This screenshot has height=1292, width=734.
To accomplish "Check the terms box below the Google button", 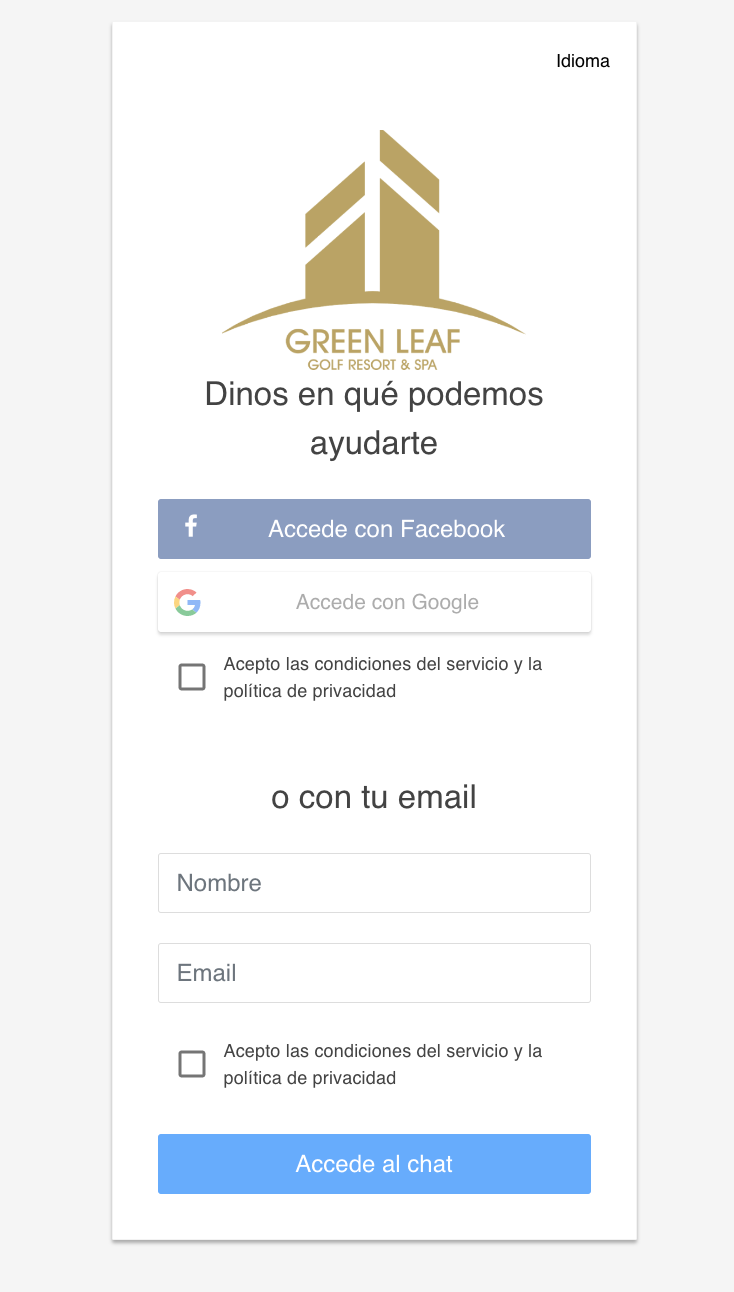I will pos(192,677).
